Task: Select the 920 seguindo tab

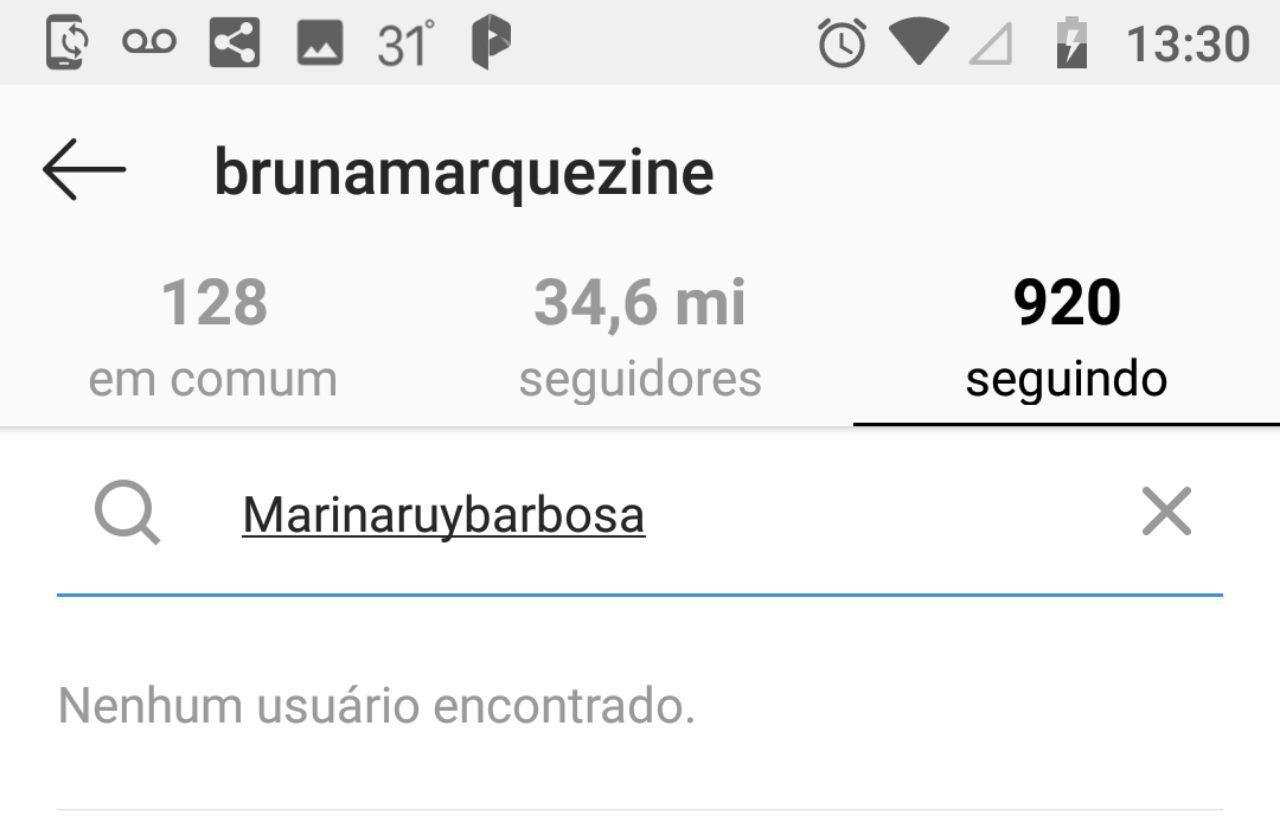Action: pyautogui.click(x=1066, y=340)
